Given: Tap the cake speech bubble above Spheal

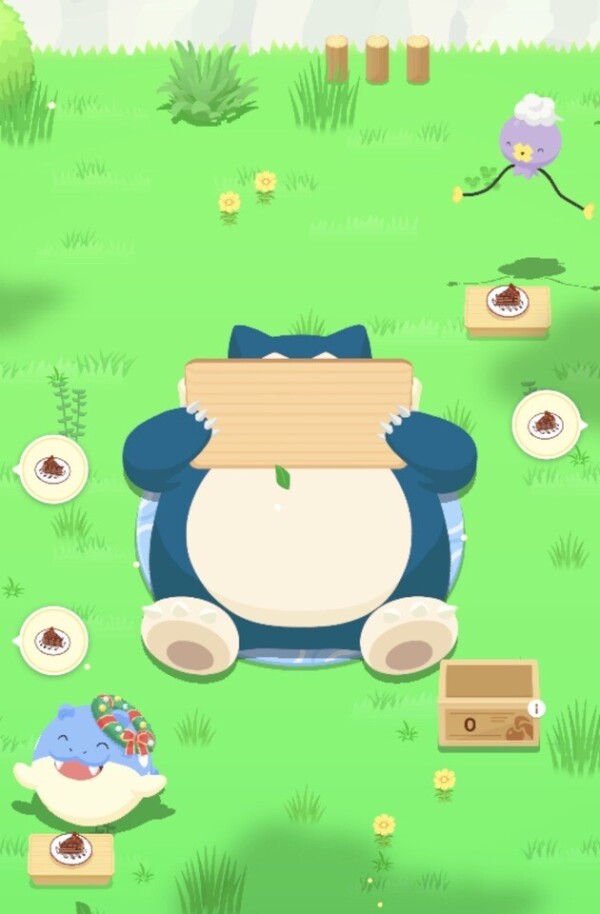Looking at the screenshot, I should [x=53, y=639].
